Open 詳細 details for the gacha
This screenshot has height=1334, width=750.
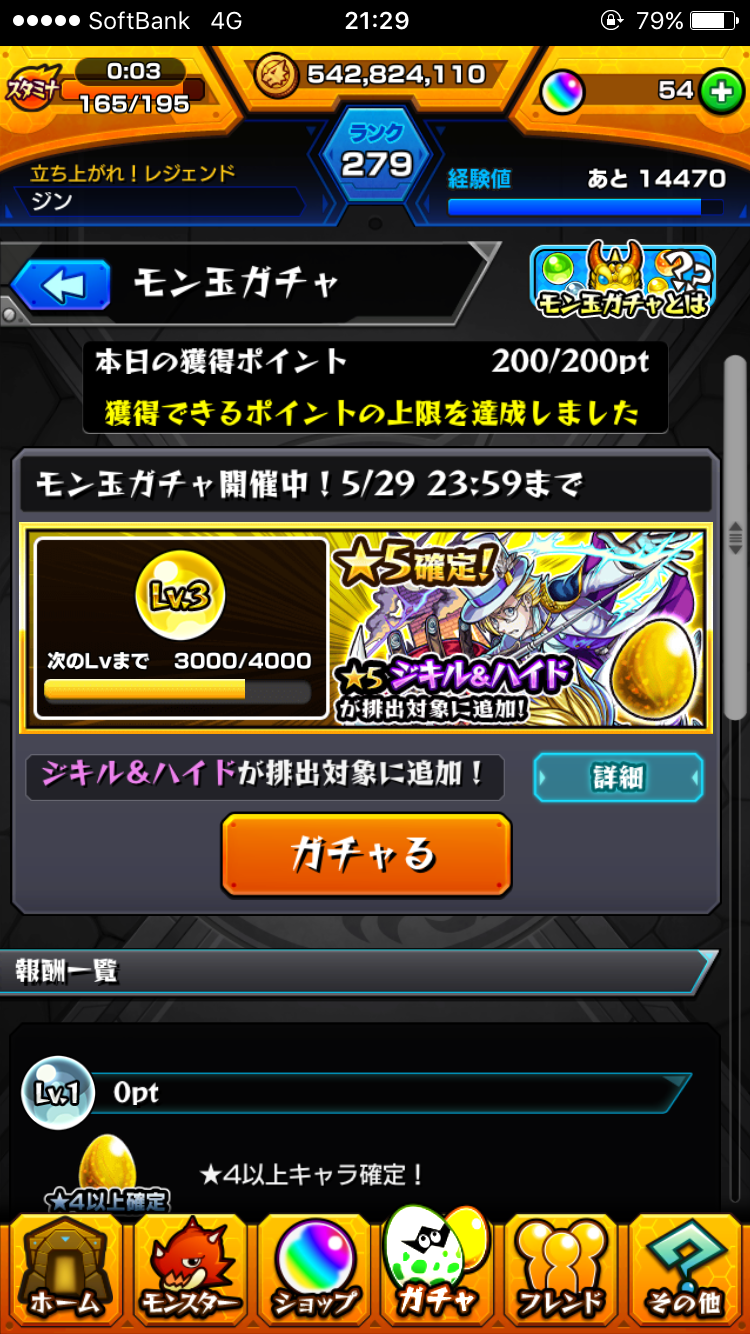coord(618,777)
